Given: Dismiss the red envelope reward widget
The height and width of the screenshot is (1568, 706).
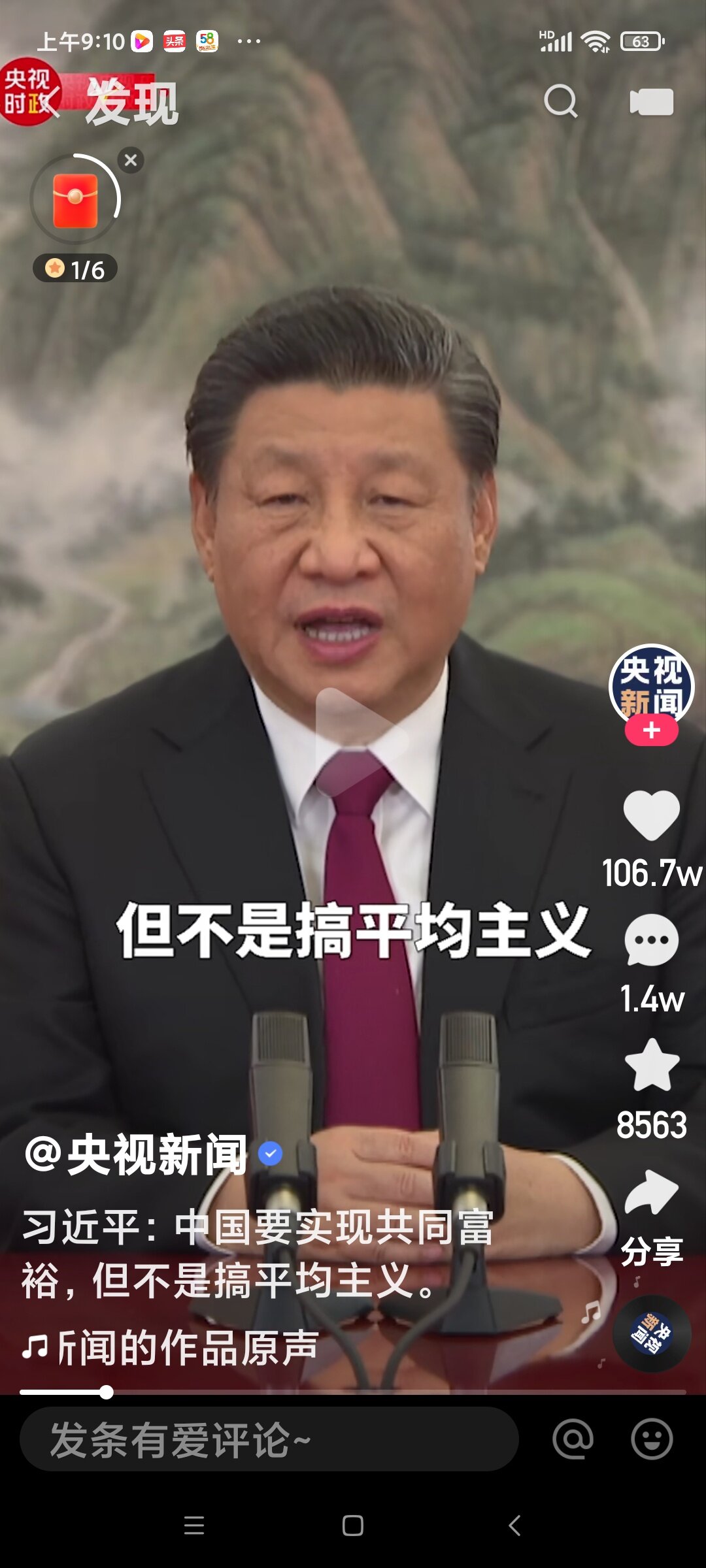Looking at the screenshot, I should (131, 160).
